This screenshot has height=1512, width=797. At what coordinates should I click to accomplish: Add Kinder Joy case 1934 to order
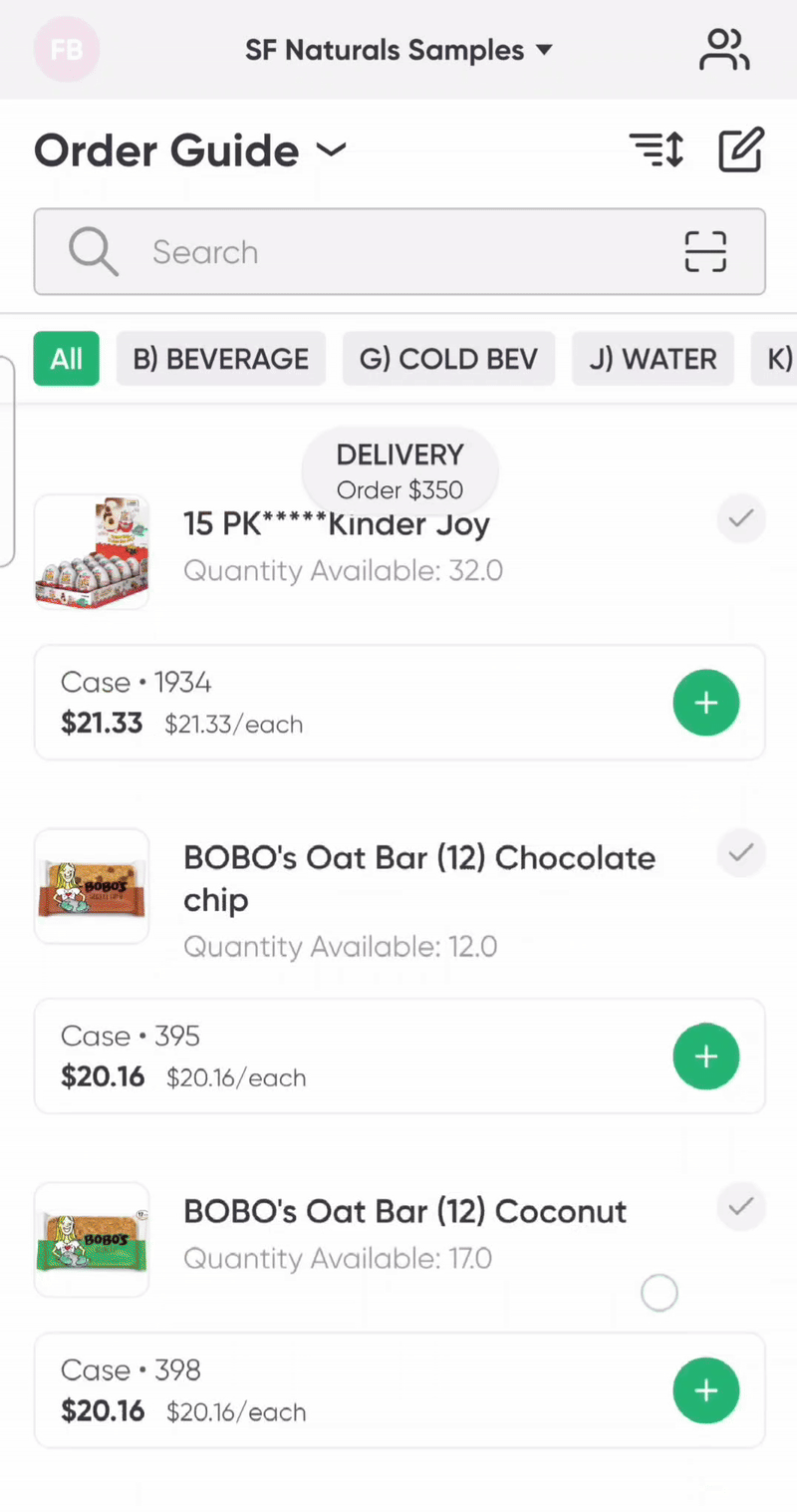706,703
